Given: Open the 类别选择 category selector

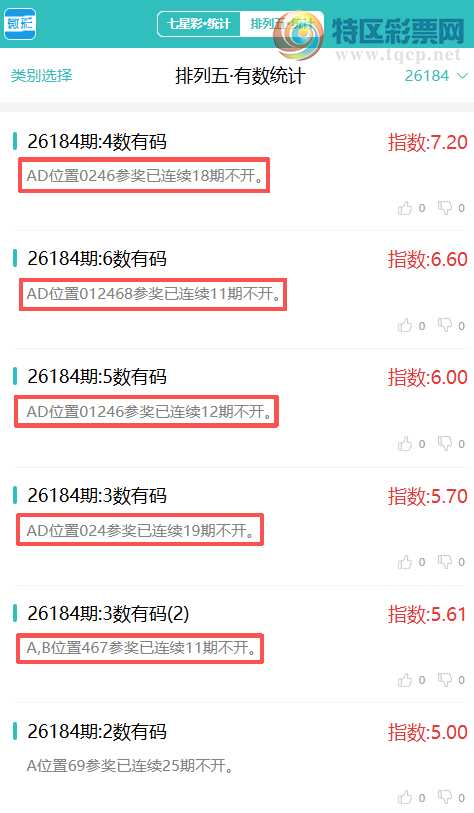Looking at the screenshot, I should click(x=41, y=76).
